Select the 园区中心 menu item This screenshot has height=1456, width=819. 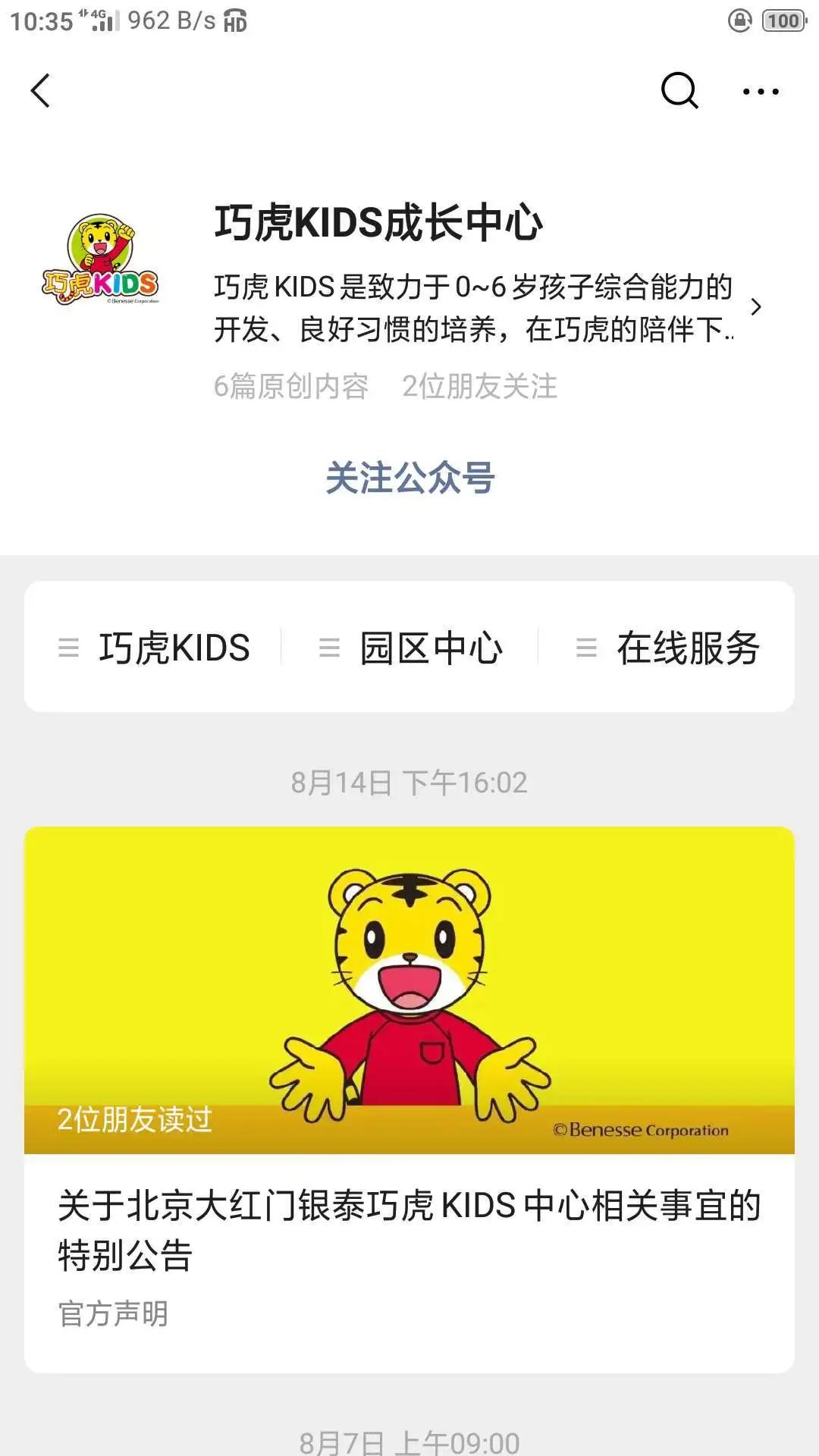432,648
